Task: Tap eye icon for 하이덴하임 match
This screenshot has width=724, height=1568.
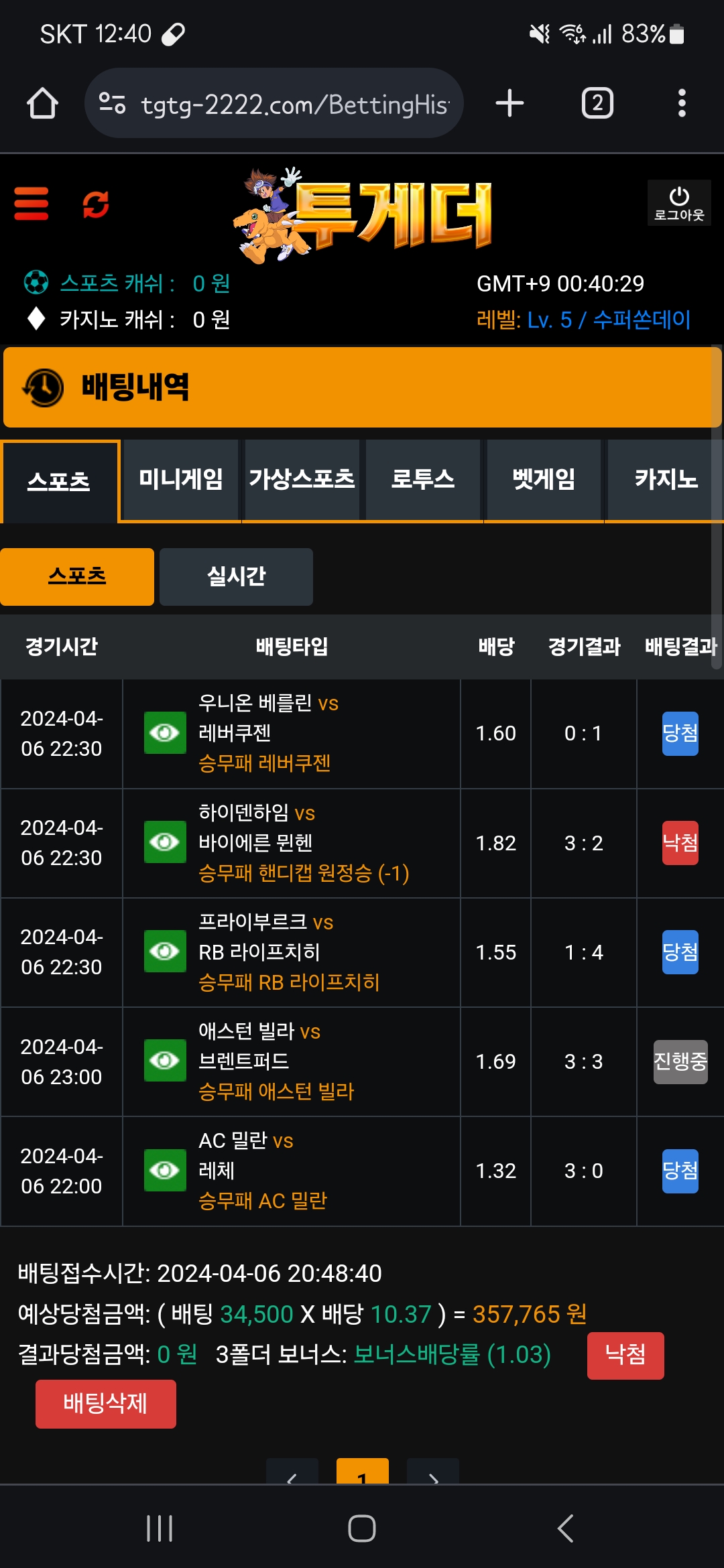Action: tap(165, 842)
